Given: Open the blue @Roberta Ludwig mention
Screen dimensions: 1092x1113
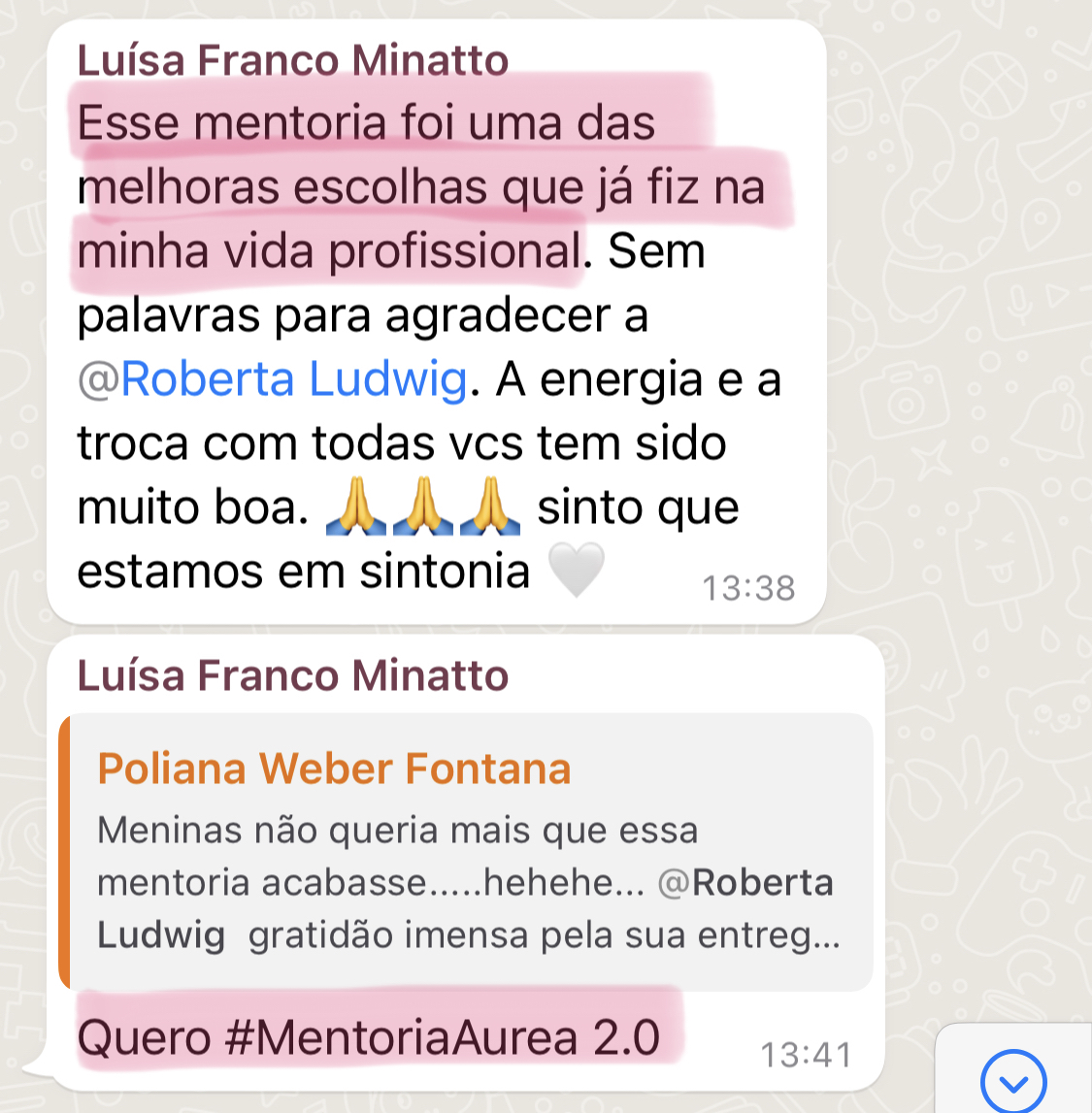Looking at the screenshot, I should click(273, 378).
